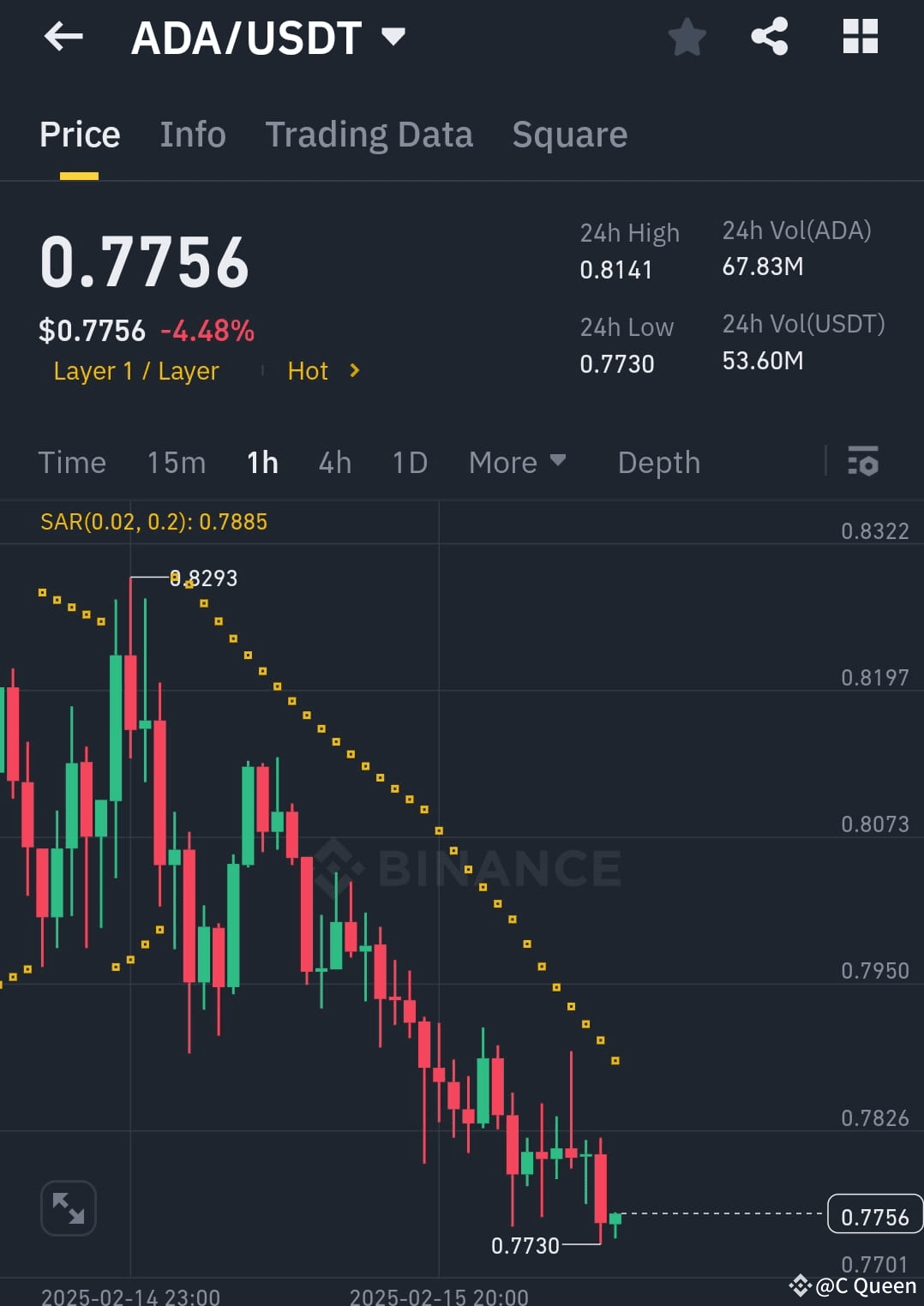This screenshot has height=1306, width=924.
Task: Expand the More timeframes dropdown
Action: click(518, 462)
